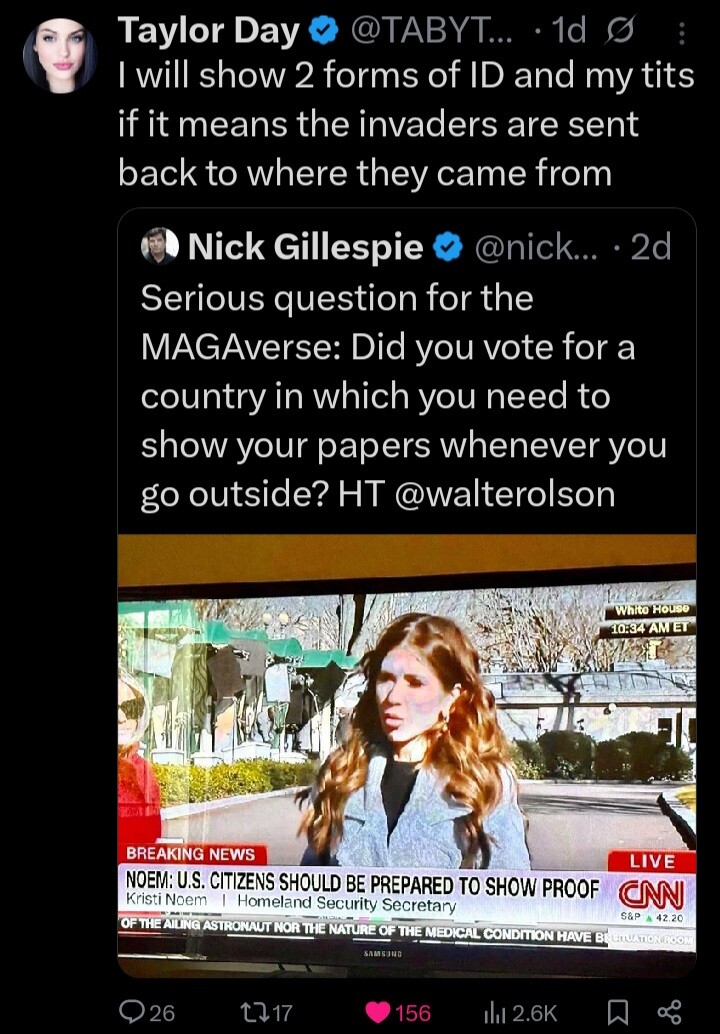Open the @walterolson mention link
The height and width of the screenshot is (1034, 720).
click(x=506, y=494)
